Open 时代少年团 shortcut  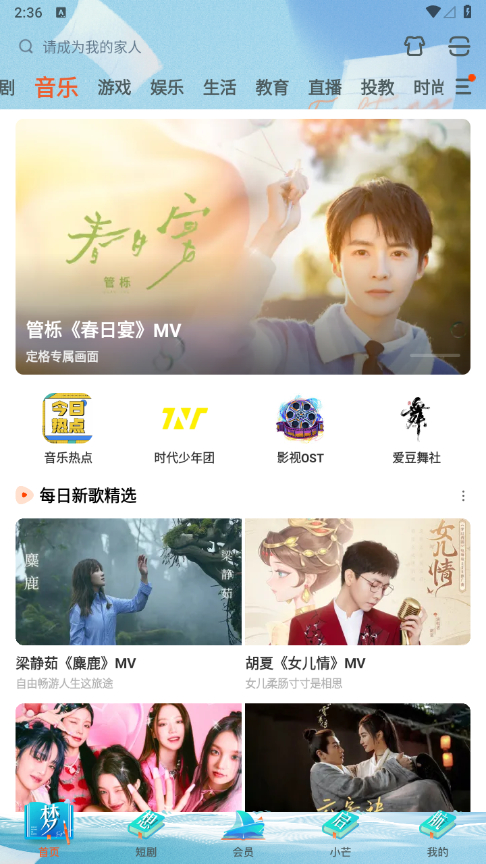point(184,429)
